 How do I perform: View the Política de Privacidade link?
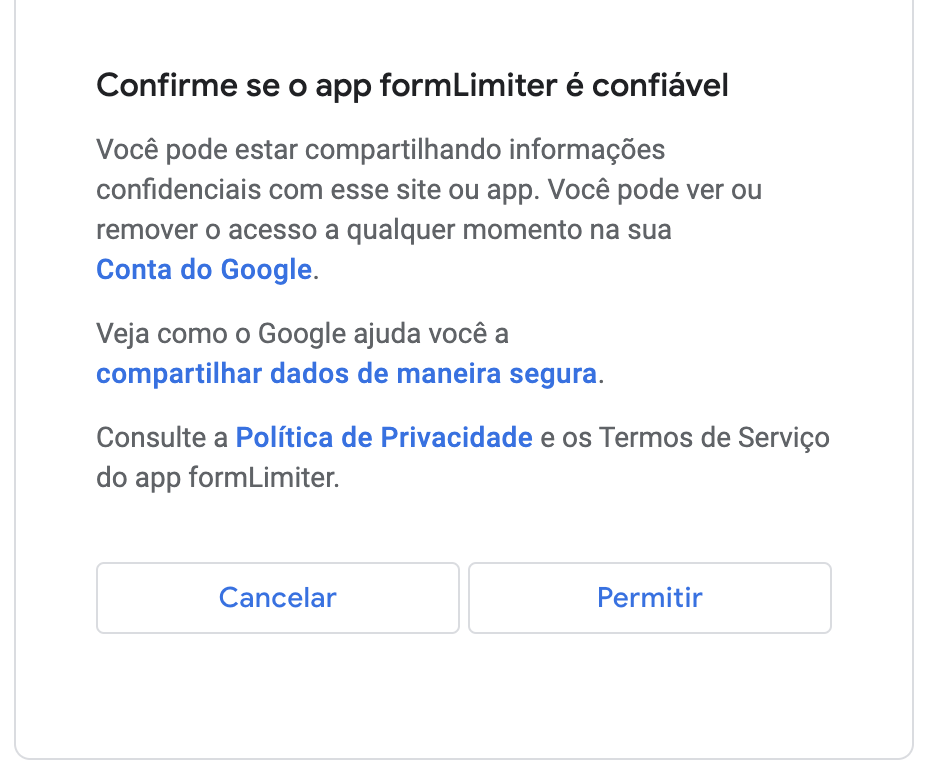point(383,437)
